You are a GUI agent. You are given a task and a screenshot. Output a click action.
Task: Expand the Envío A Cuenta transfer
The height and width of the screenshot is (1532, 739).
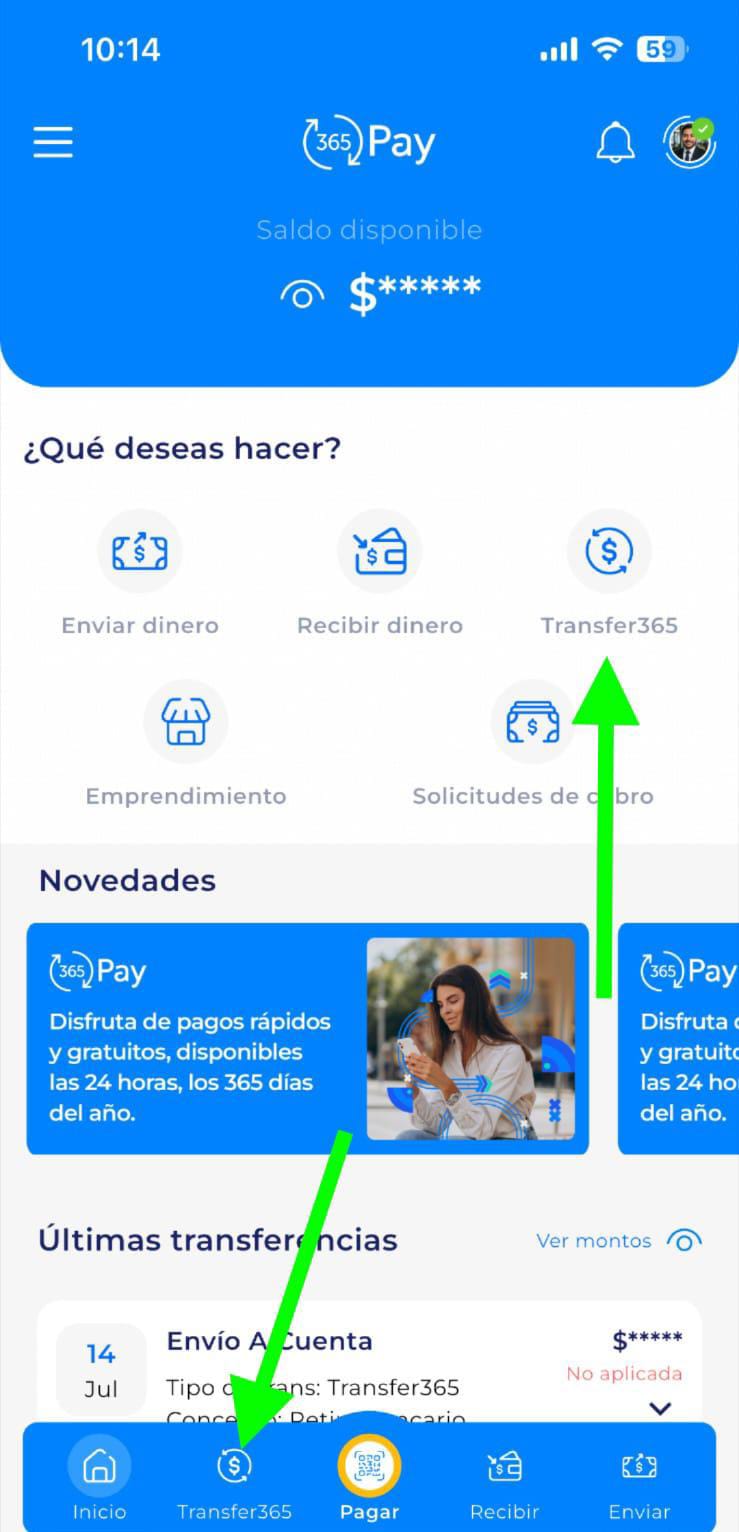[x=659, y=1408]
